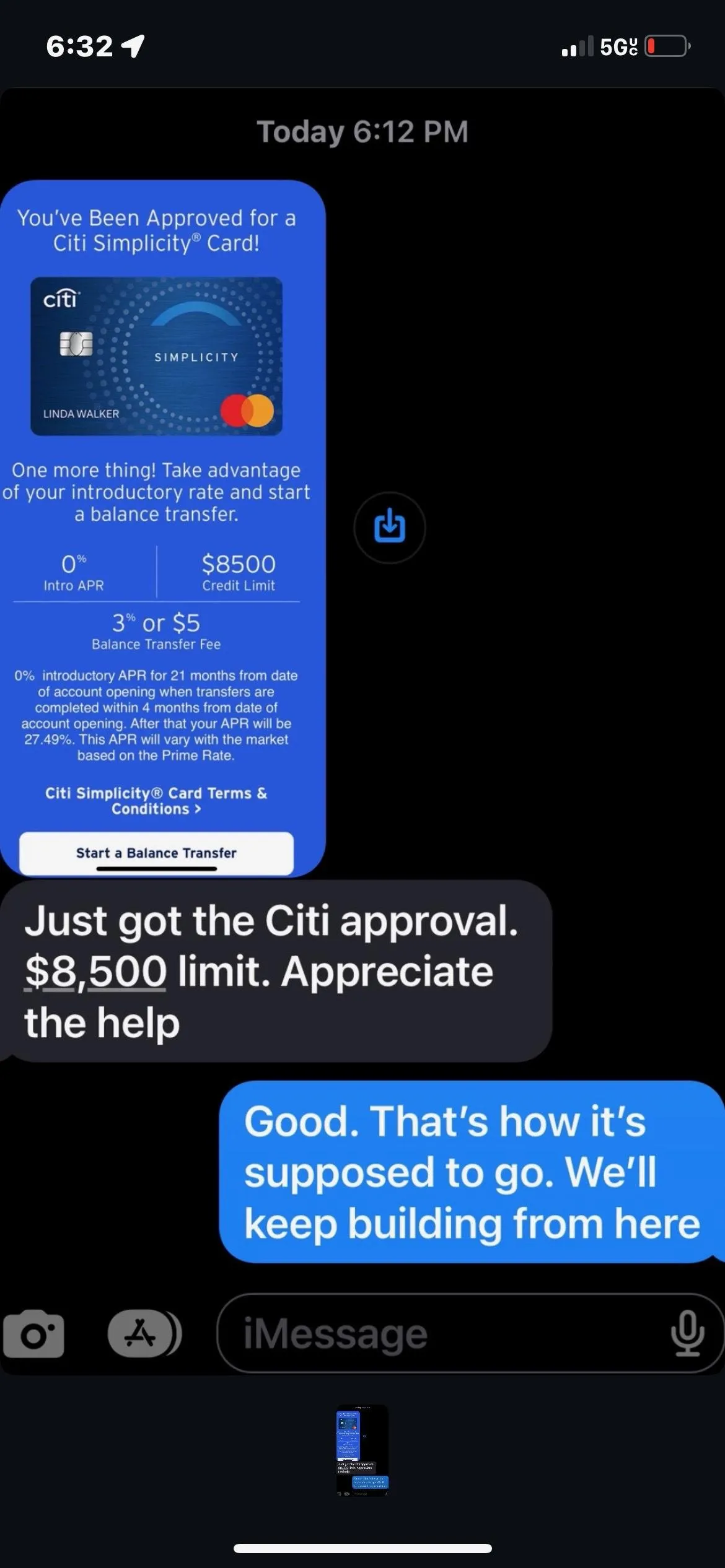The height and width of the screenshot is (1568, 725).
Task: Select the screenshot thumbnail in the bottom strip
Action: [x=362, y=1450]
